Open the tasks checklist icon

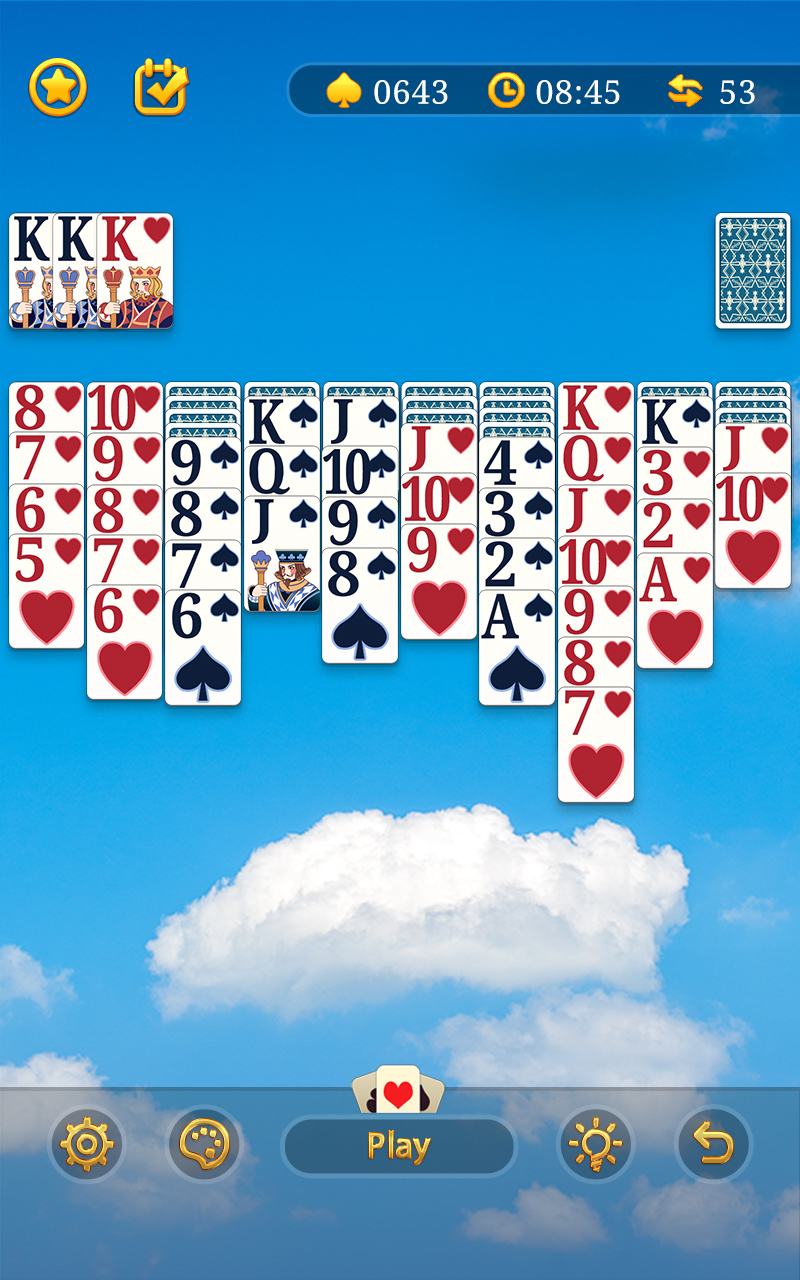pos(160,87)
